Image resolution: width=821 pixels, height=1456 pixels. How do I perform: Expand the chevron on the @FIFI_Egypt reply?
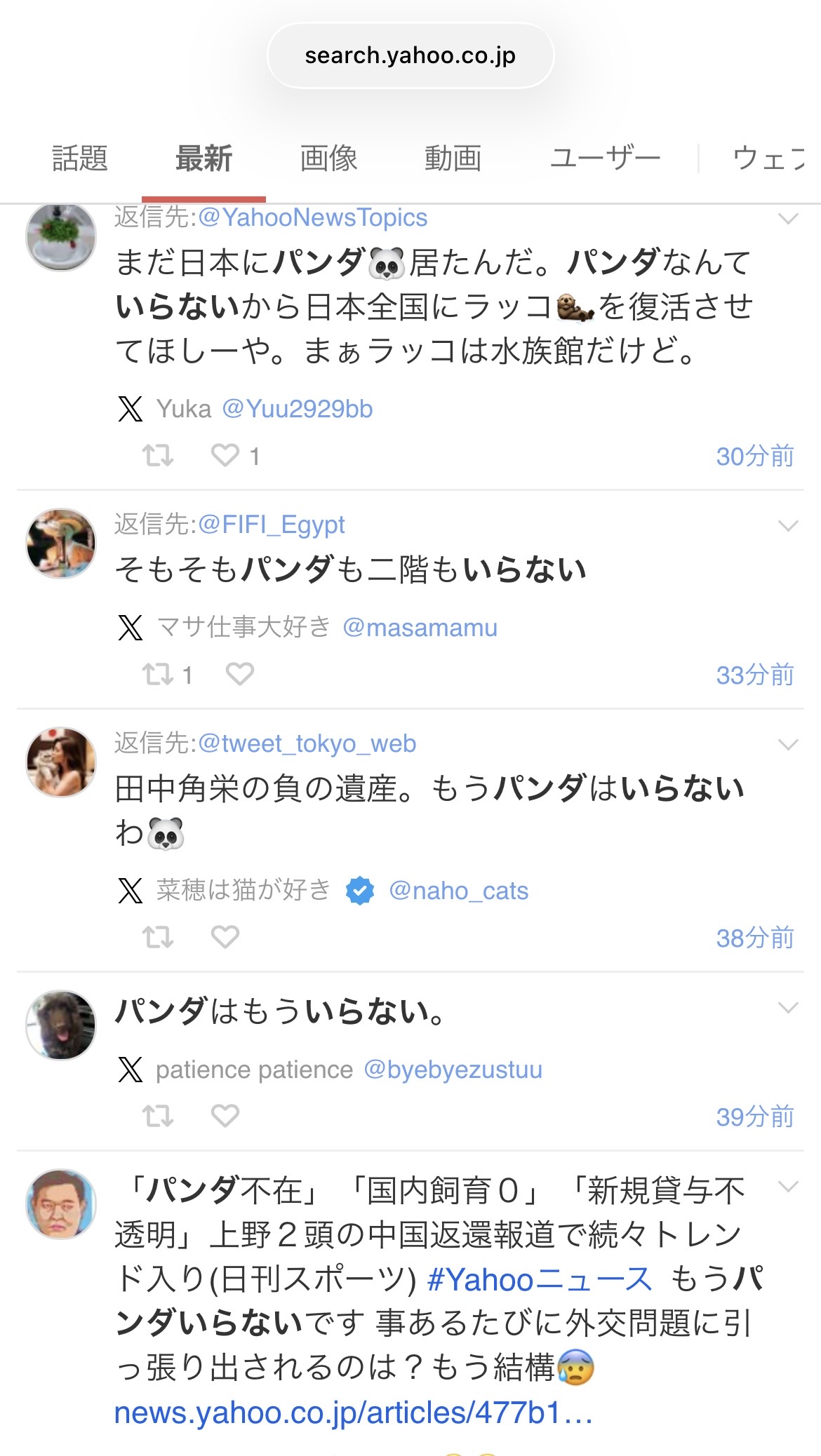pyautogui.click(x=789, y=526)
